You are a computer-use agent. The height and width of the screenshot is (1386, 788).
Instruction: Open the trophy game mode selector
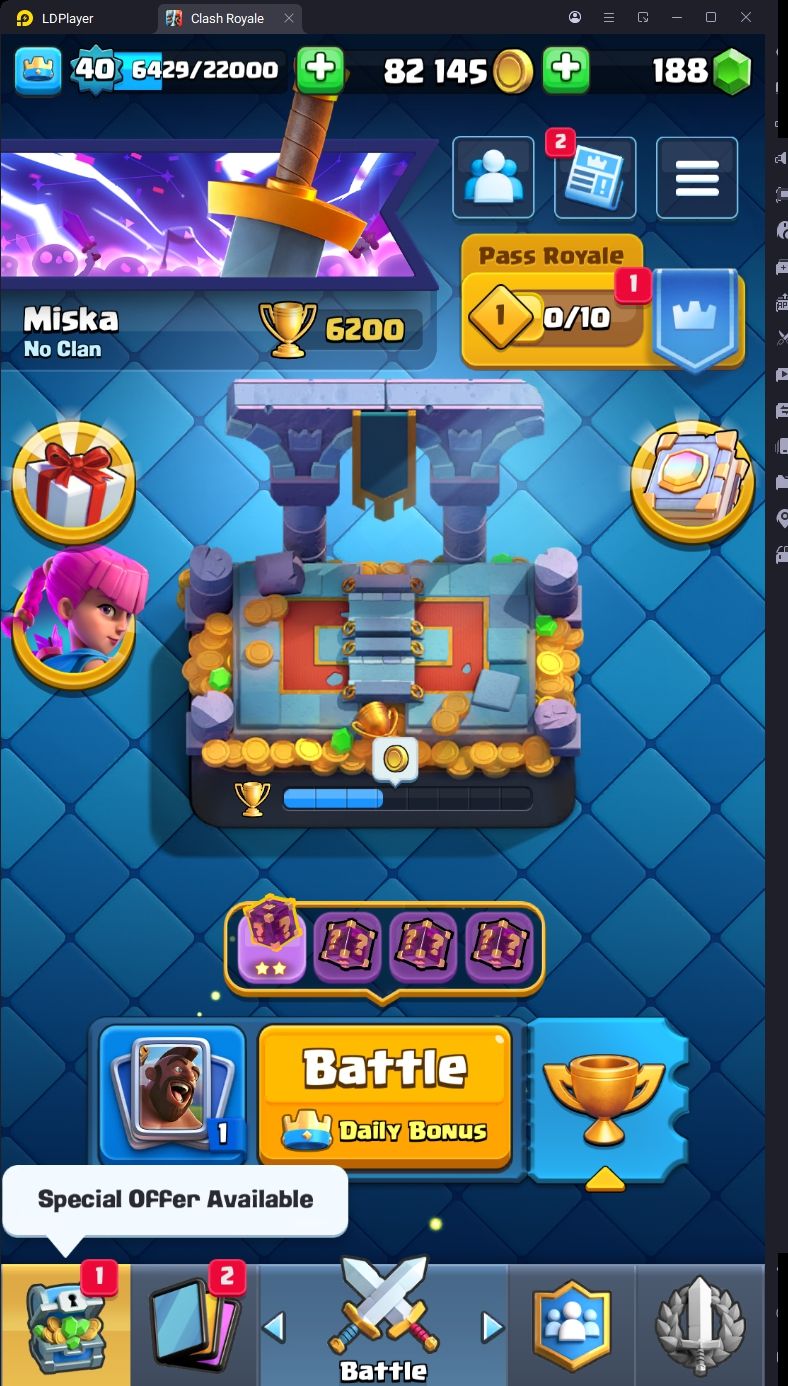point(604,1098)
